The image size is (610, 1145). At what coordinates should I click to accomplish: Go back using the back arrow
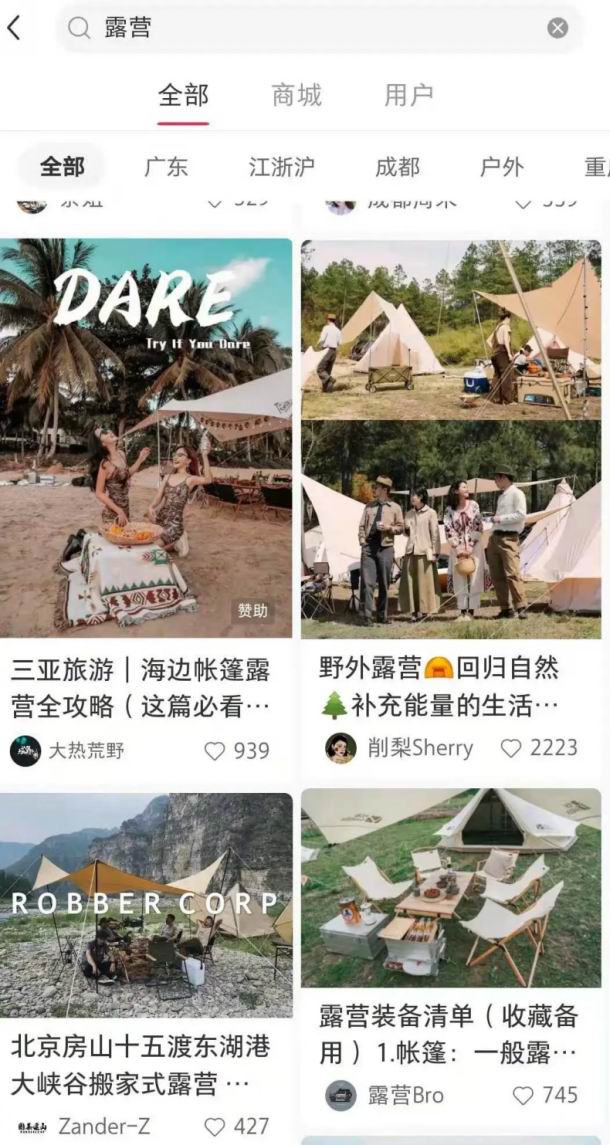pyautogui.click(x=14, y=28)
